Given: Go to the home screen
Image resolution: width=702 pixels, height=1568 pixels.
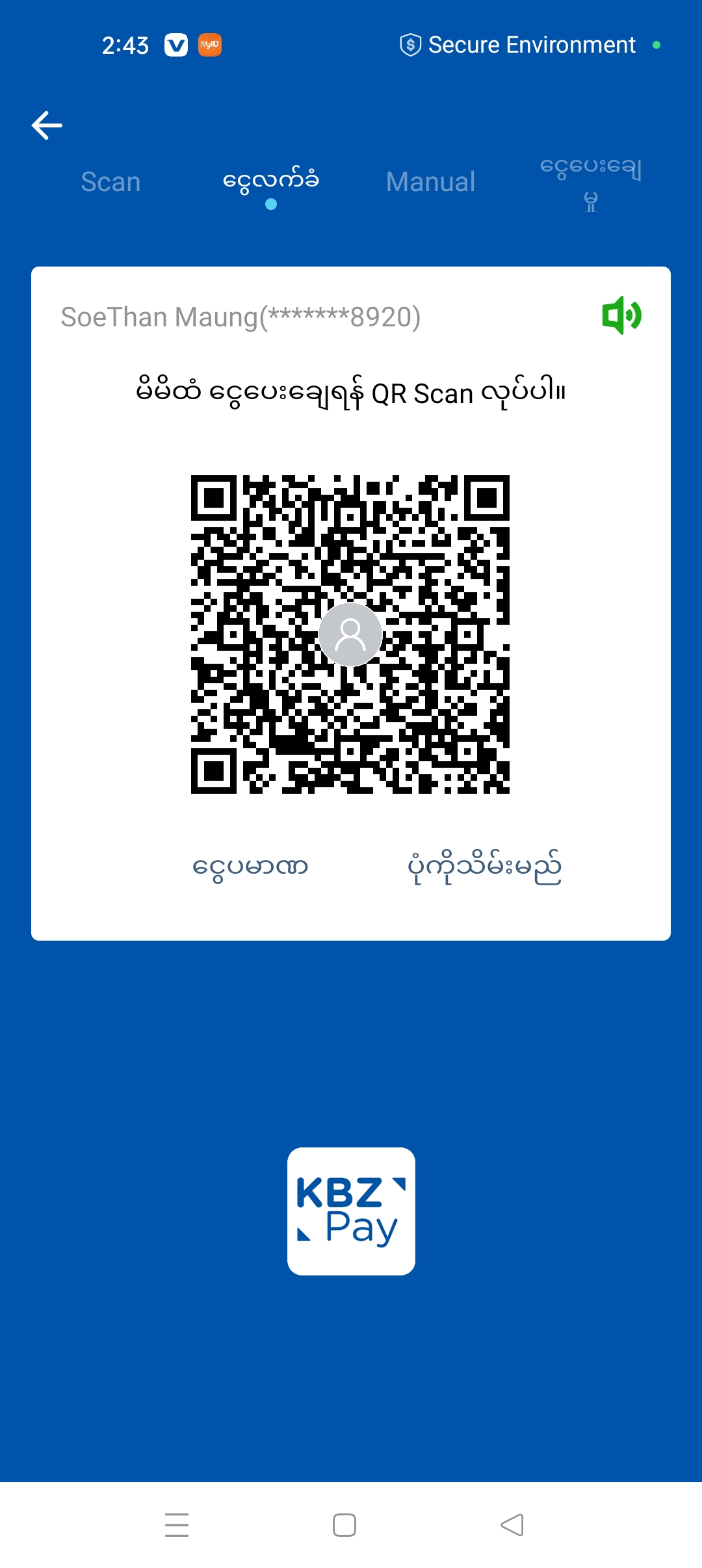Looking at the screenshot, I should click(344, 1524).
